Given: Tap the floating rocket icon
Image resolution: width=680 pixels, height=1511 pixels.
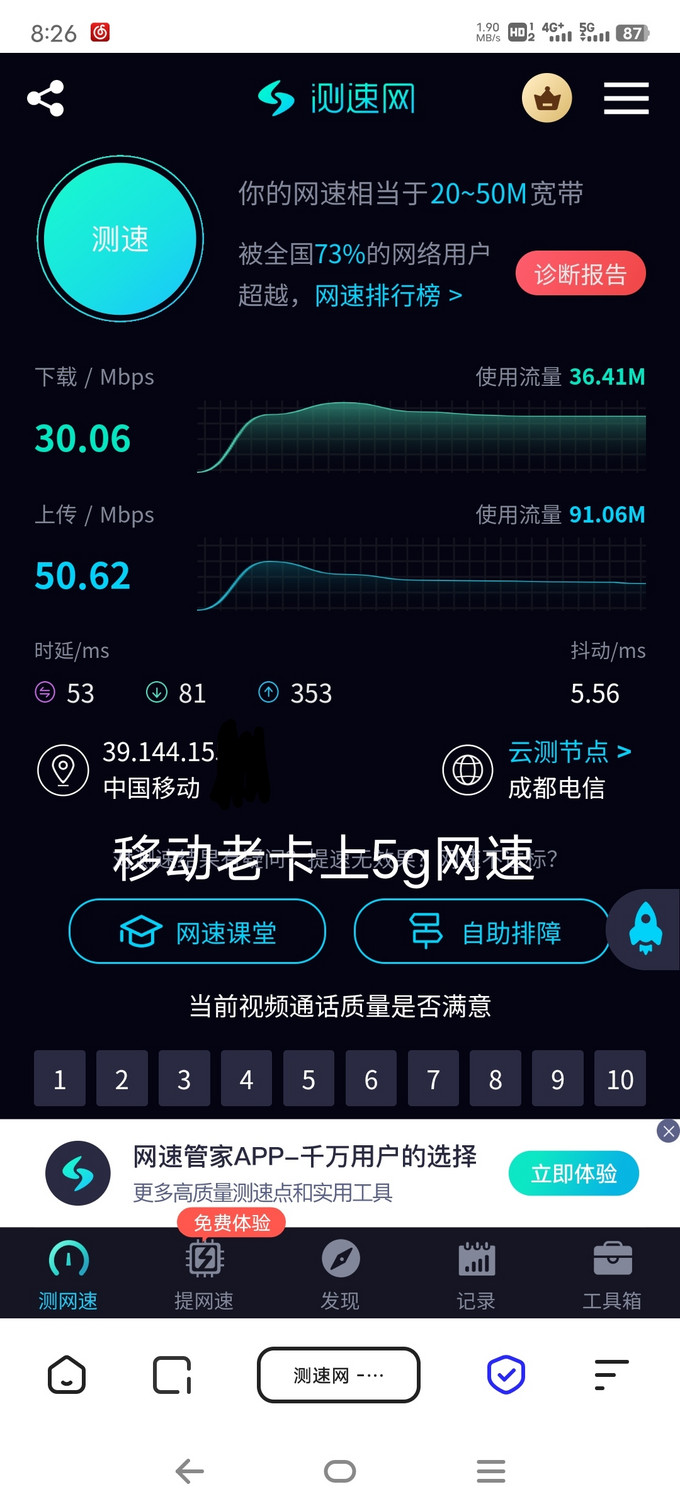Looking at the screenshot, I should coord(646,928).
